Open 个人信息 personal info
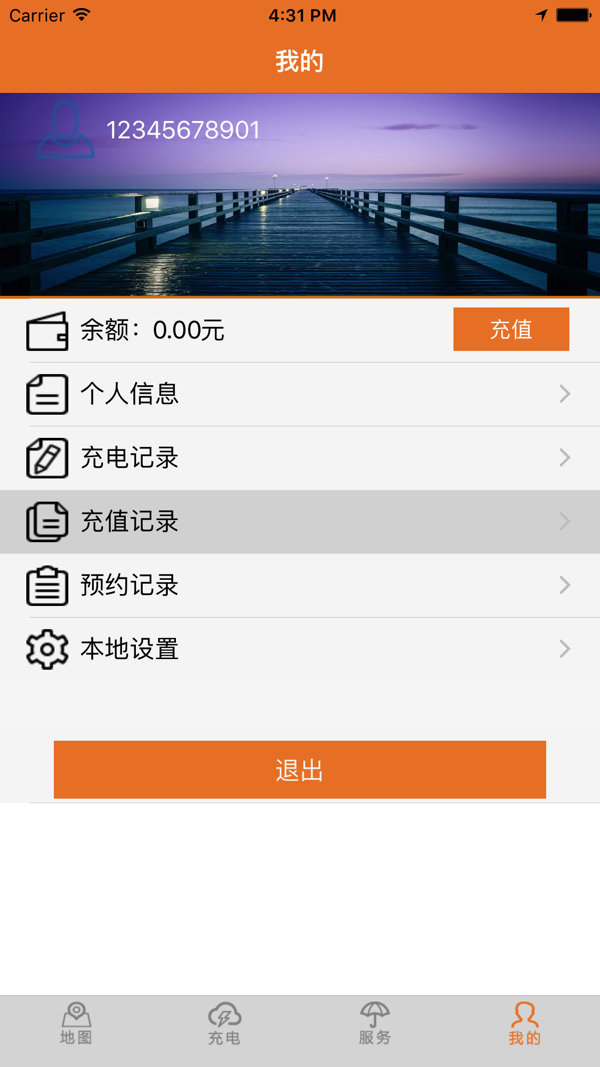 click(300, 394)
